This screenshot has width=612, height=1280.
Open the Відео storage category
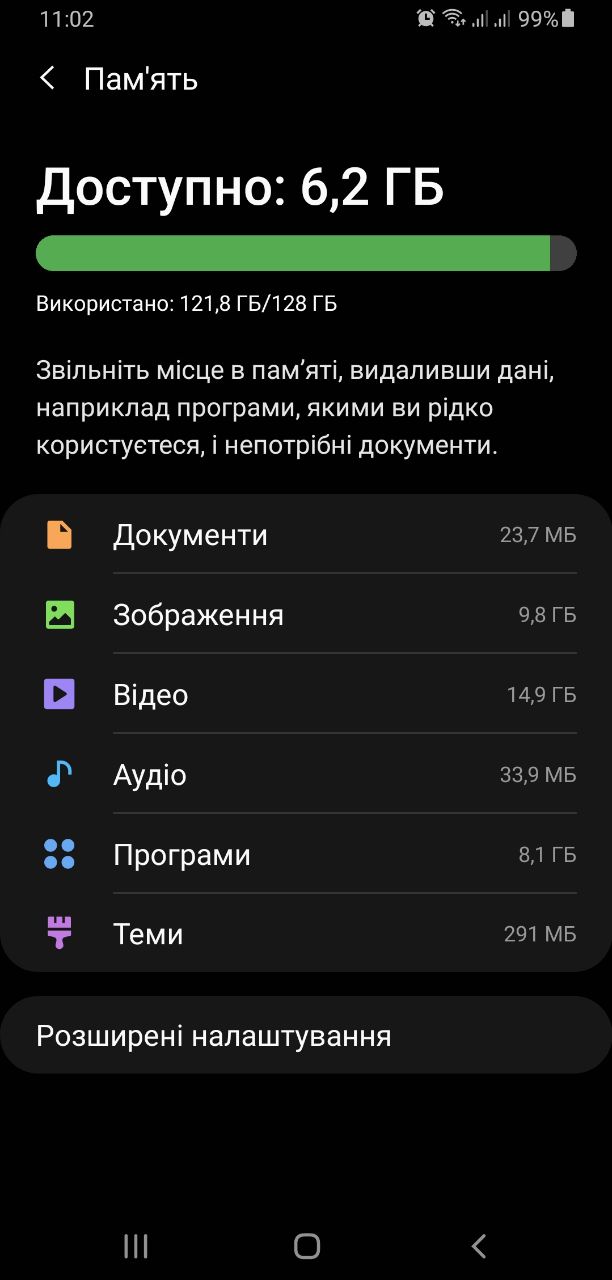tap(306, 694)
